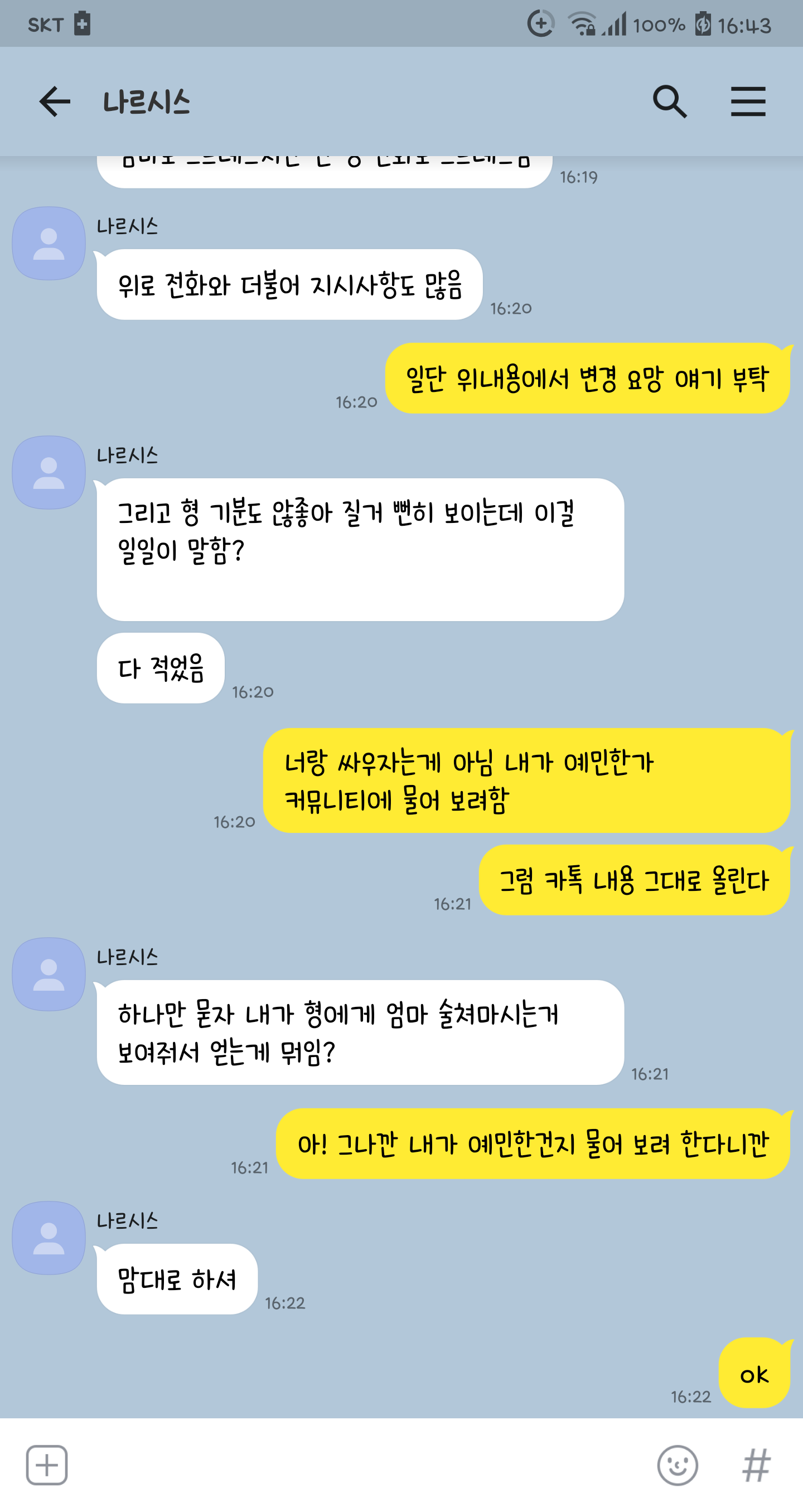
Task: View 나르시스 profile picture beside 위로 전화와 message
Action: coord(49,243)
